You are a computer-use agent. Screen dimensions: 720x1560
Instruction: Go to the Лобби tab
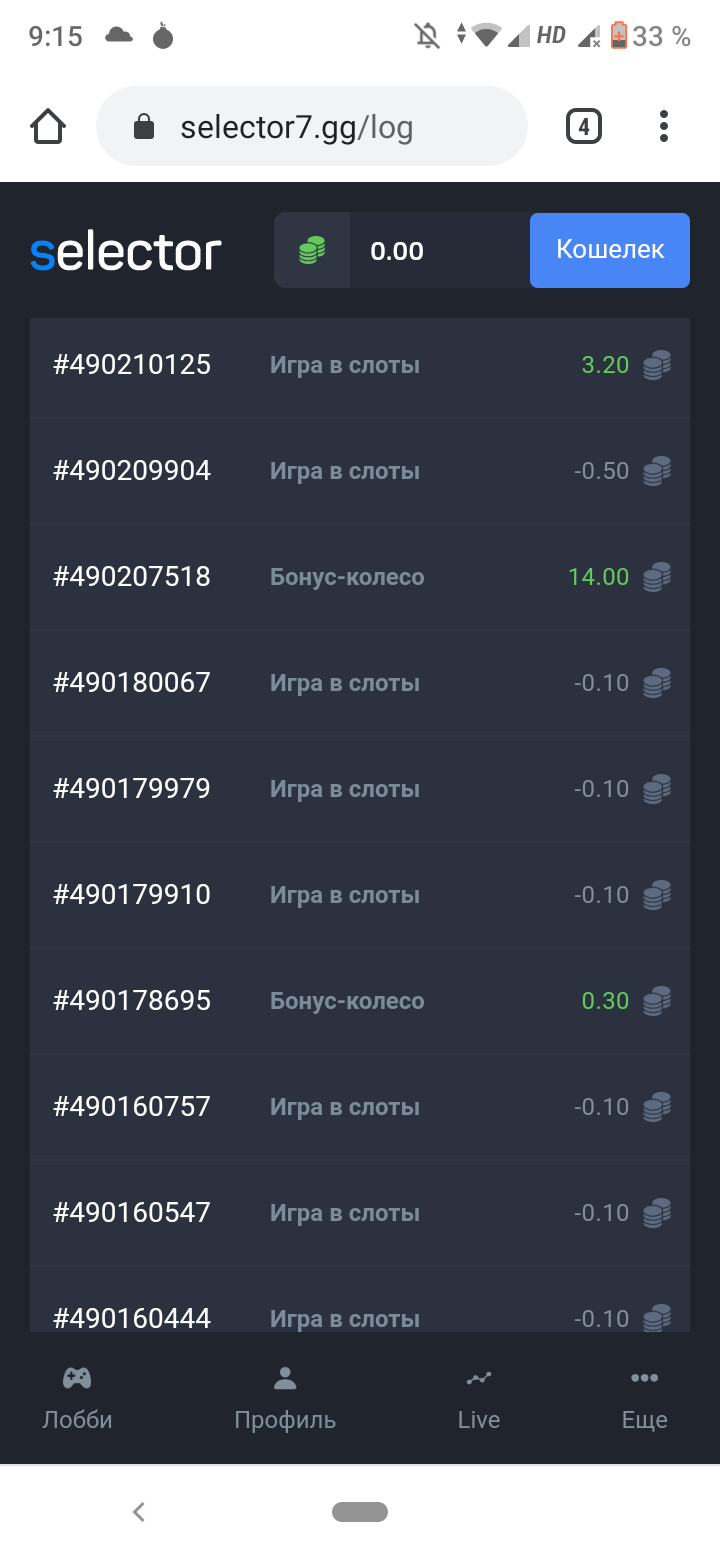[77, 1398]
